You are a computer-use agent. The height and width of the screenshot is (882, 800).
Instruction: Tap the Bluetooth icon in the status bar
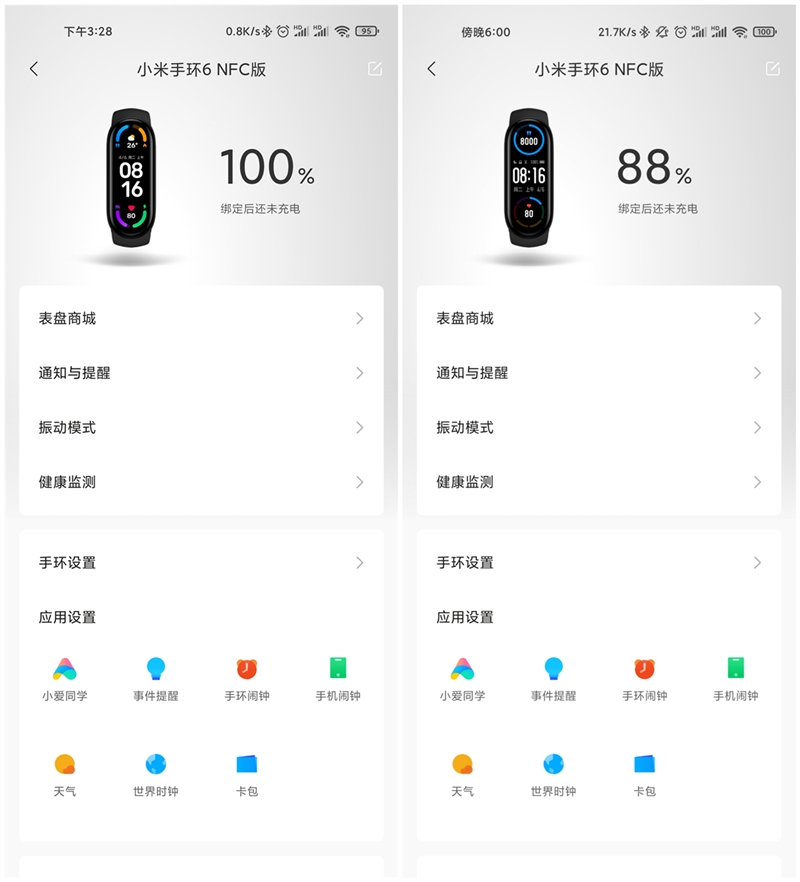click(x=268, y=31)
